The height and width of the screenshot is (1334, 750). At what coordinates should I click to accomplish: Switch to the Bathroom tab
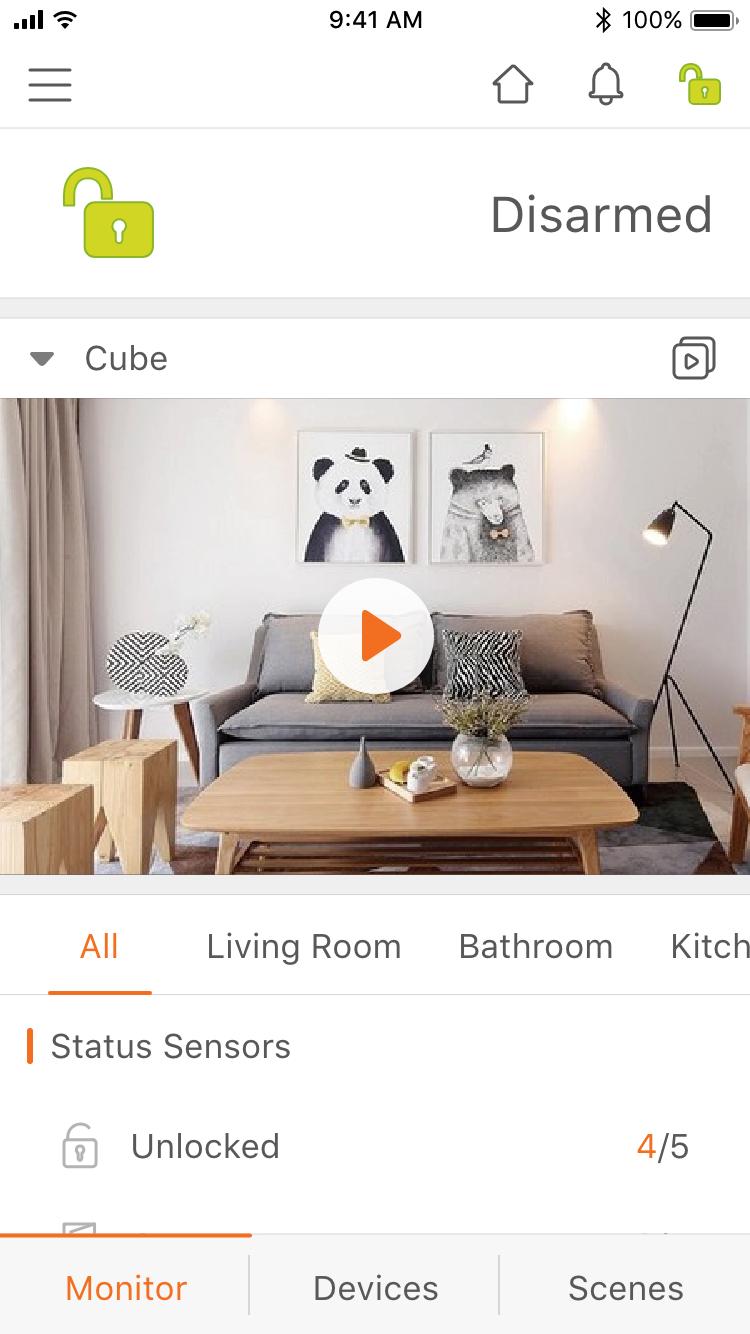(x=535, y=946)
